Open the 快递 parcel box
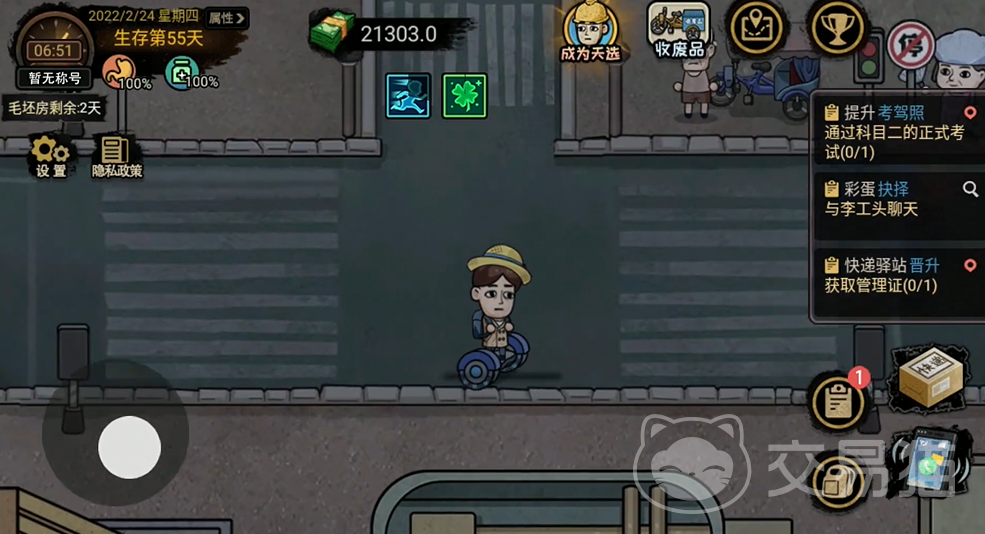Screen dimensions: 985x534 pyautogui.click(x=930, y=378)
